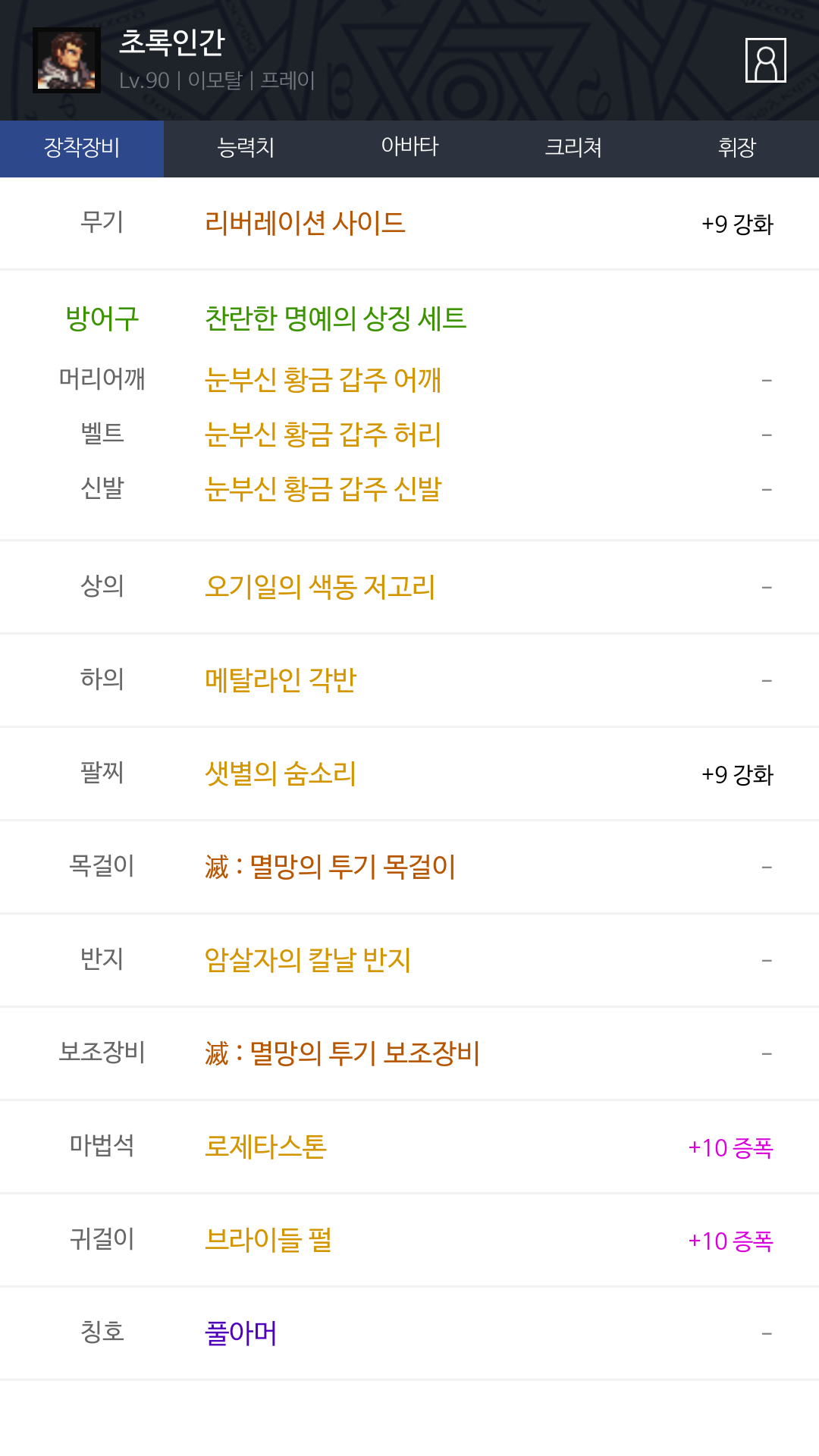
Task: Tap the 초록인간 character avatar
Action: point(67,61)
